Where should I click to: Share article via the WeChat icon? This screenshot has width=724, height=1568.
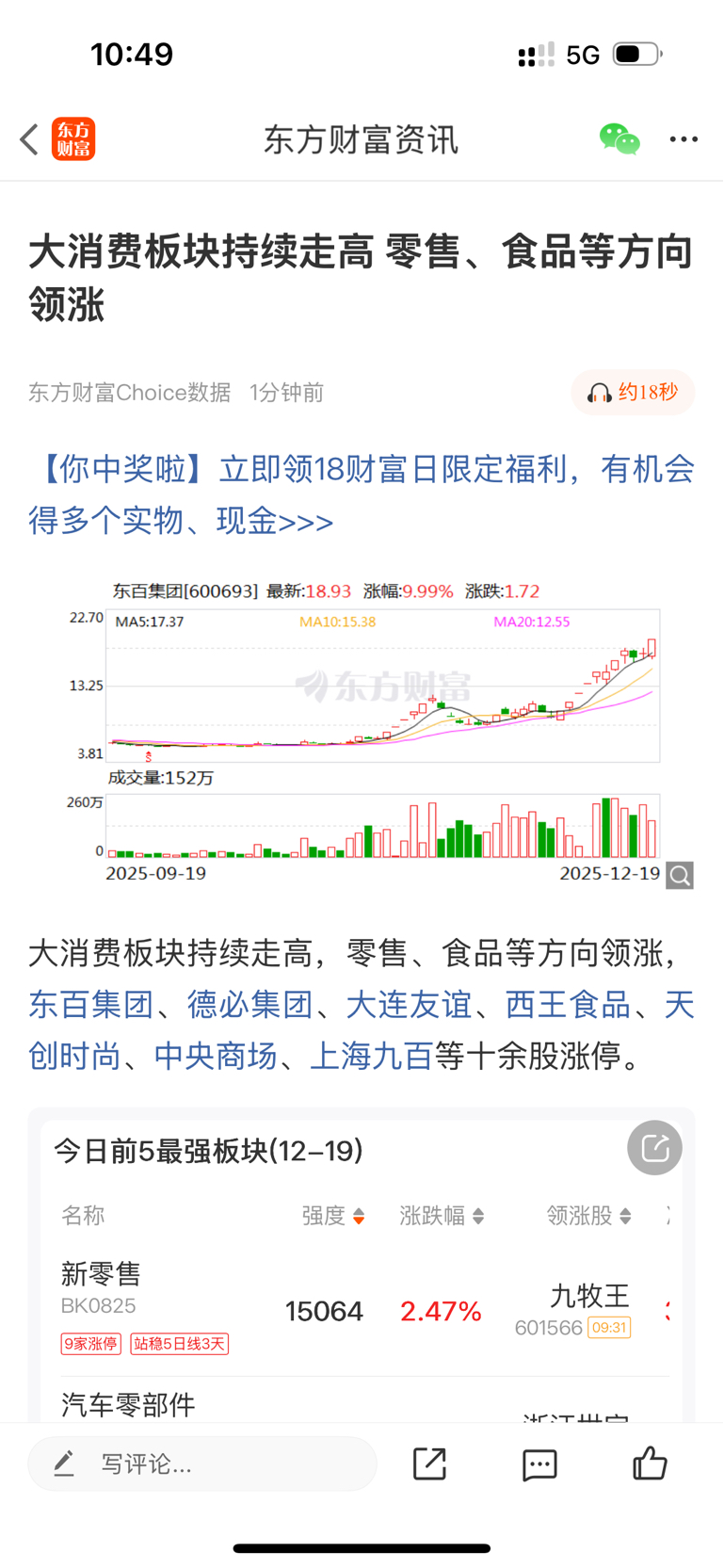pos(619,139)
